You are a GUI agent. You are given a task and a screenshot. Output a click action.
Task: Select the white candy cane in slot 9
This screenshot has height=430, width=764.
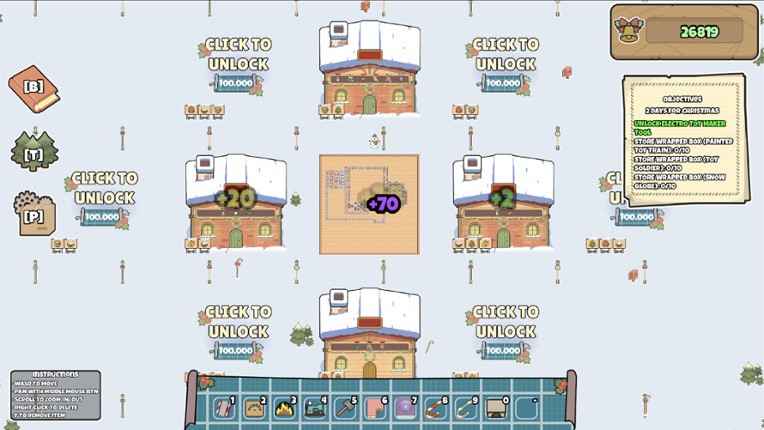pos(465,407)
